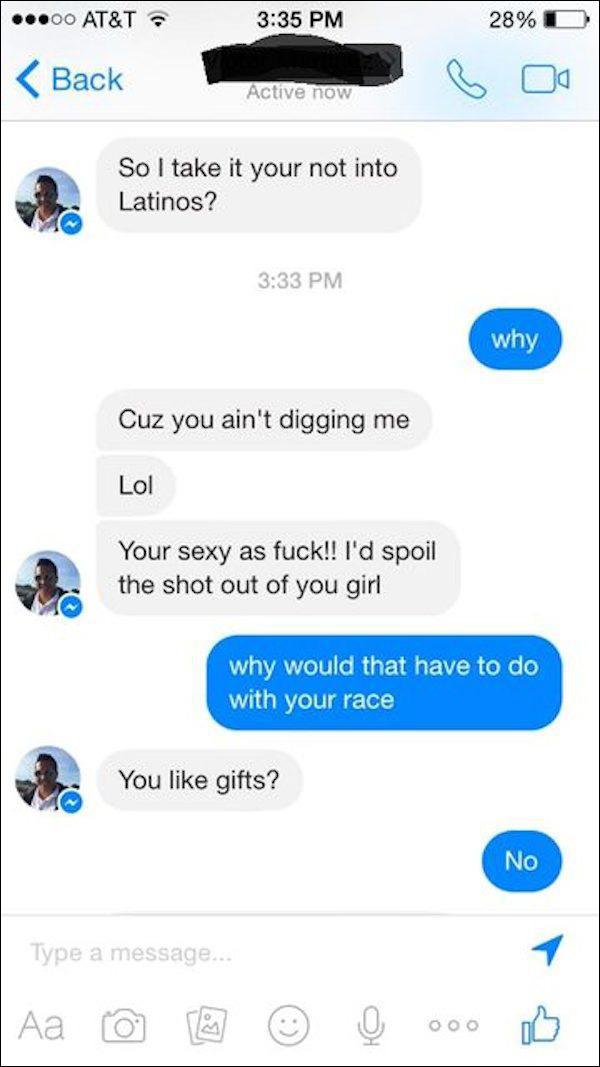The width and height of the screenshot is (600, 1067).
Task: Start a voice call
Action: [467, 80]
